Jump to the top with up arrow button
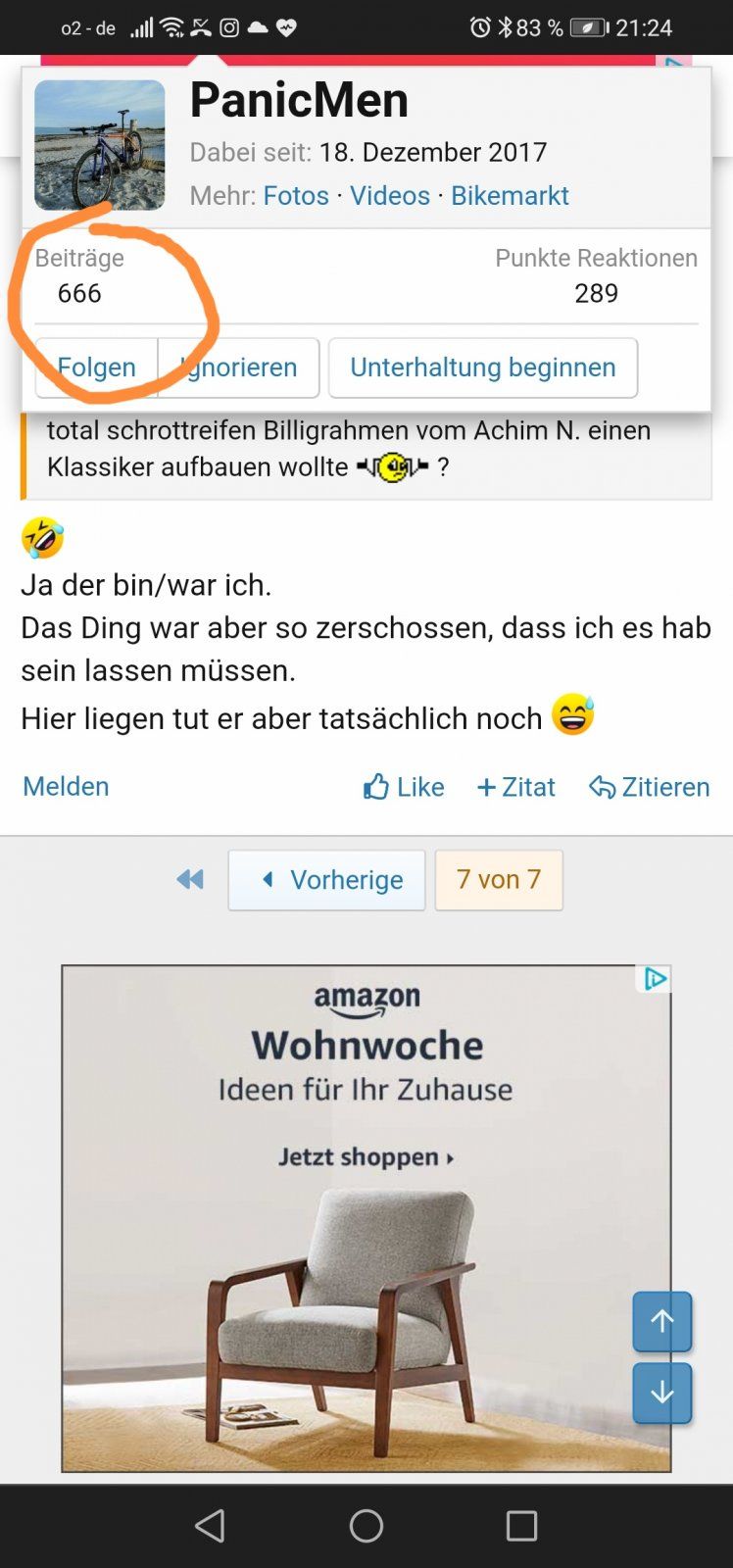Image resolution: width=733 pixels, height=1568 pixels. tap(661, 1321)
